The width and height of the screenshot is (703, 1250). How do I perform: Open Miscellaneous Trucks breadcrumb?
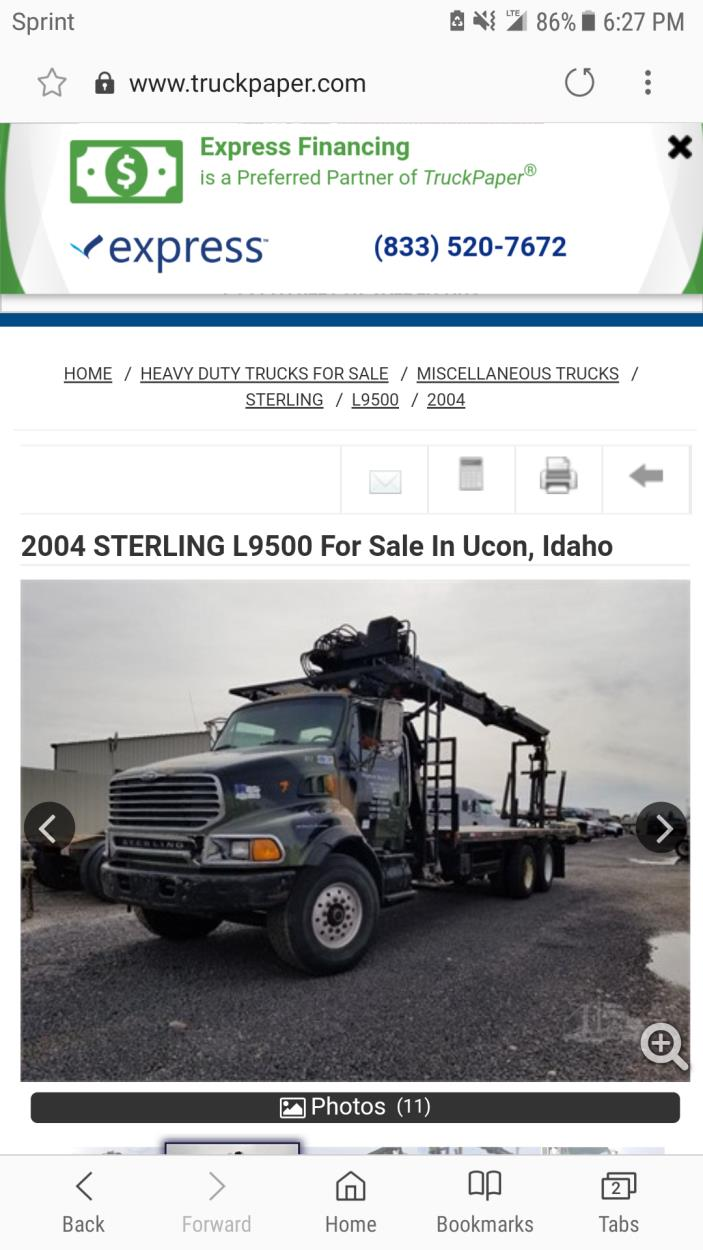(517, 374)
